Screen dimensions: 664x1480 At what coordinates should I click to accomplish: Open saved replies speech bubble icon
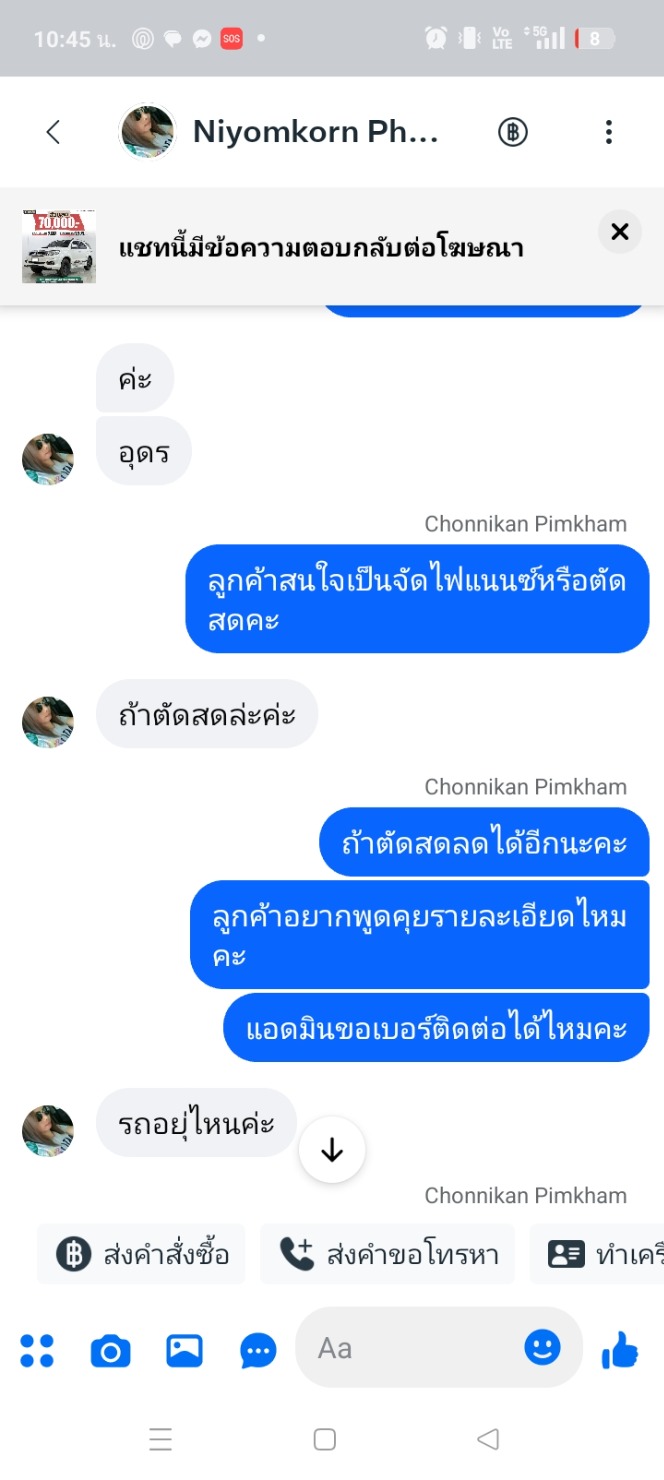pyautogui.click(x=259, y=1351)
